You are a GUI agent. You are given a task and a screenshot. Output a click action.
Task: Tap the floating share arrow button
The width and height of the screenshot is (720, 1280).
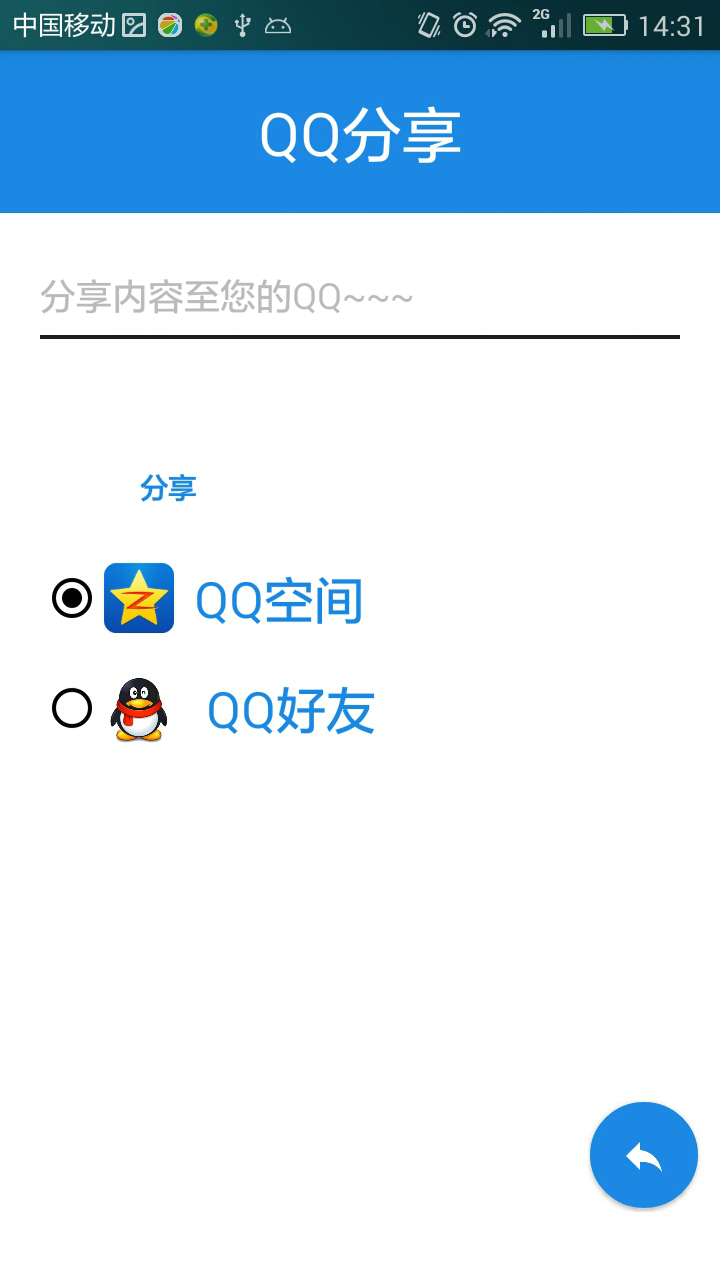(643, 1155)
